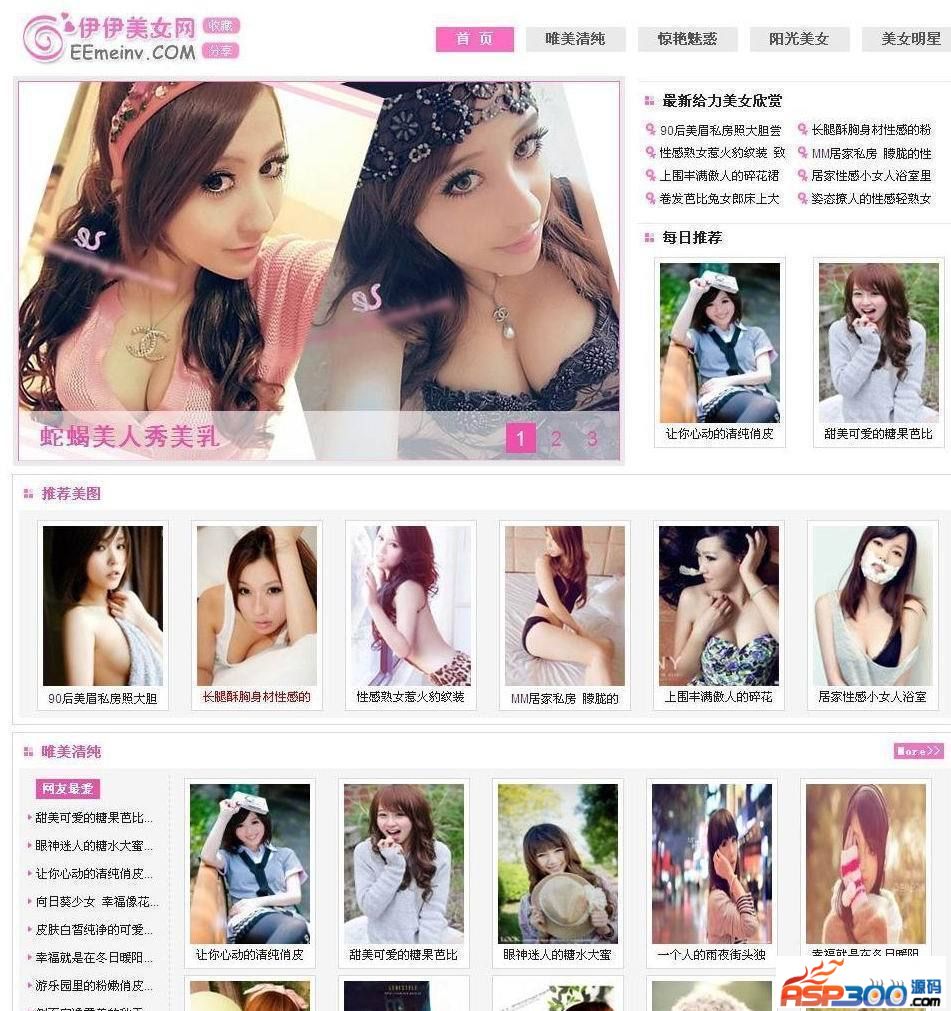The image size is (951, 1011).
Task: Open the 首页 navigation tab
Action: click(474, 39)
